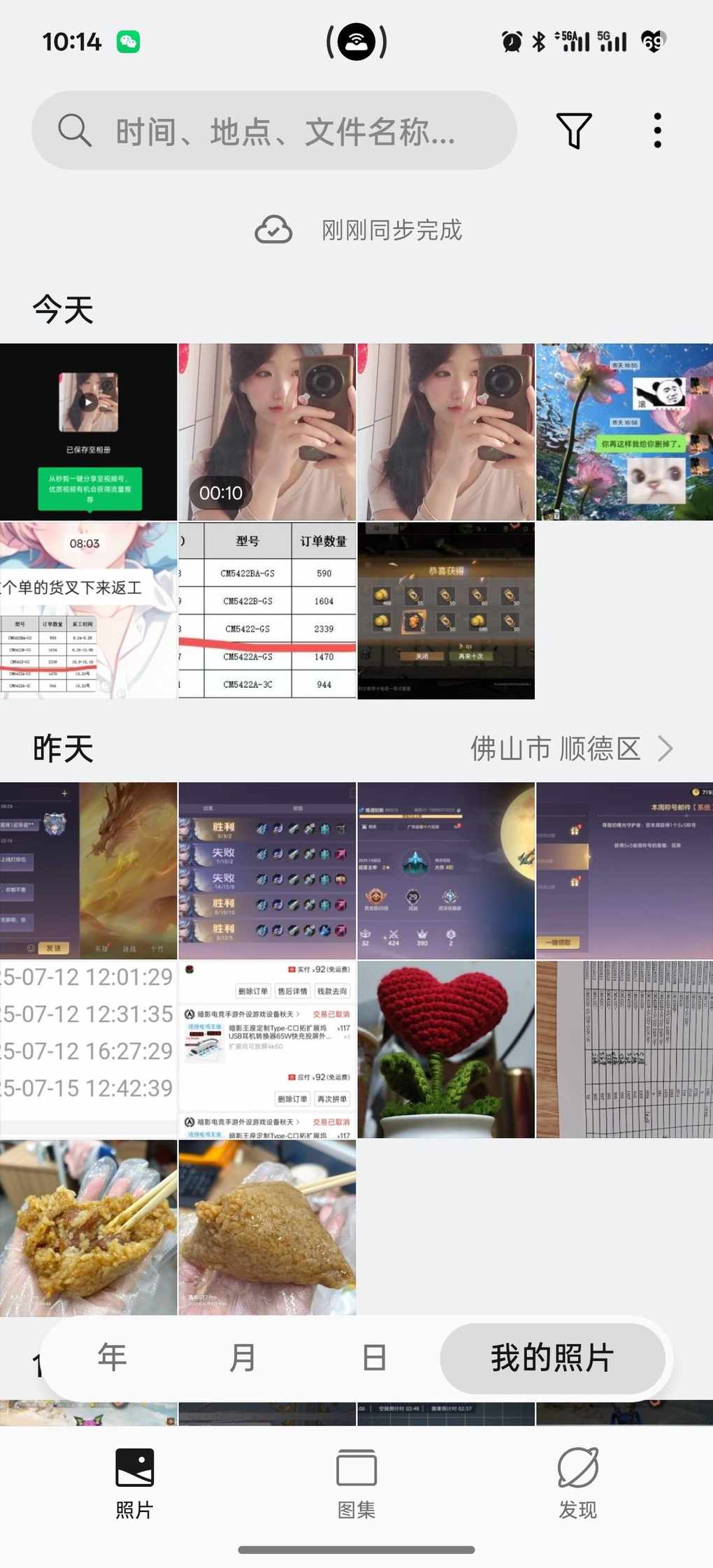Switch to the 年 view

112,1357
